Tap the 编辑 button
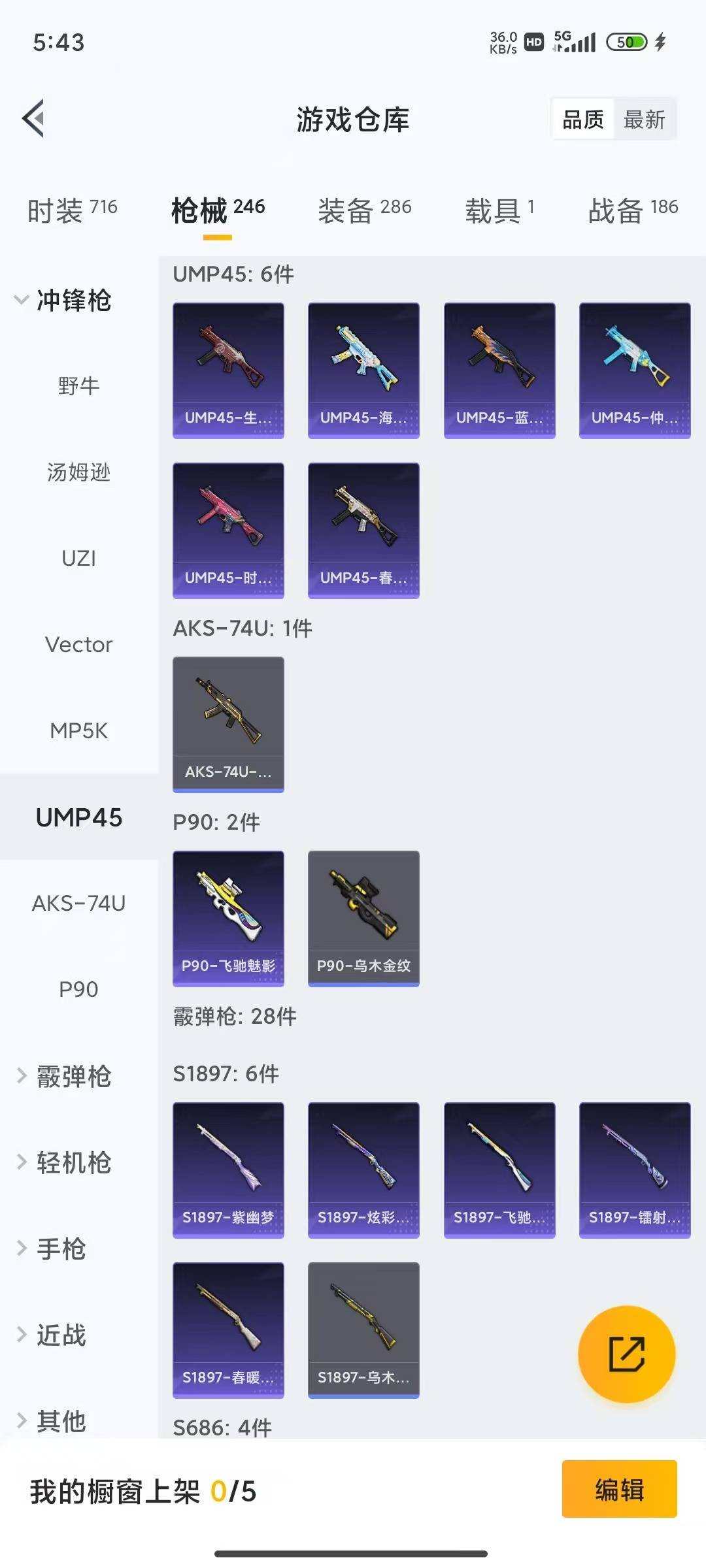 pyautogui.click(x=619, y=1491)
